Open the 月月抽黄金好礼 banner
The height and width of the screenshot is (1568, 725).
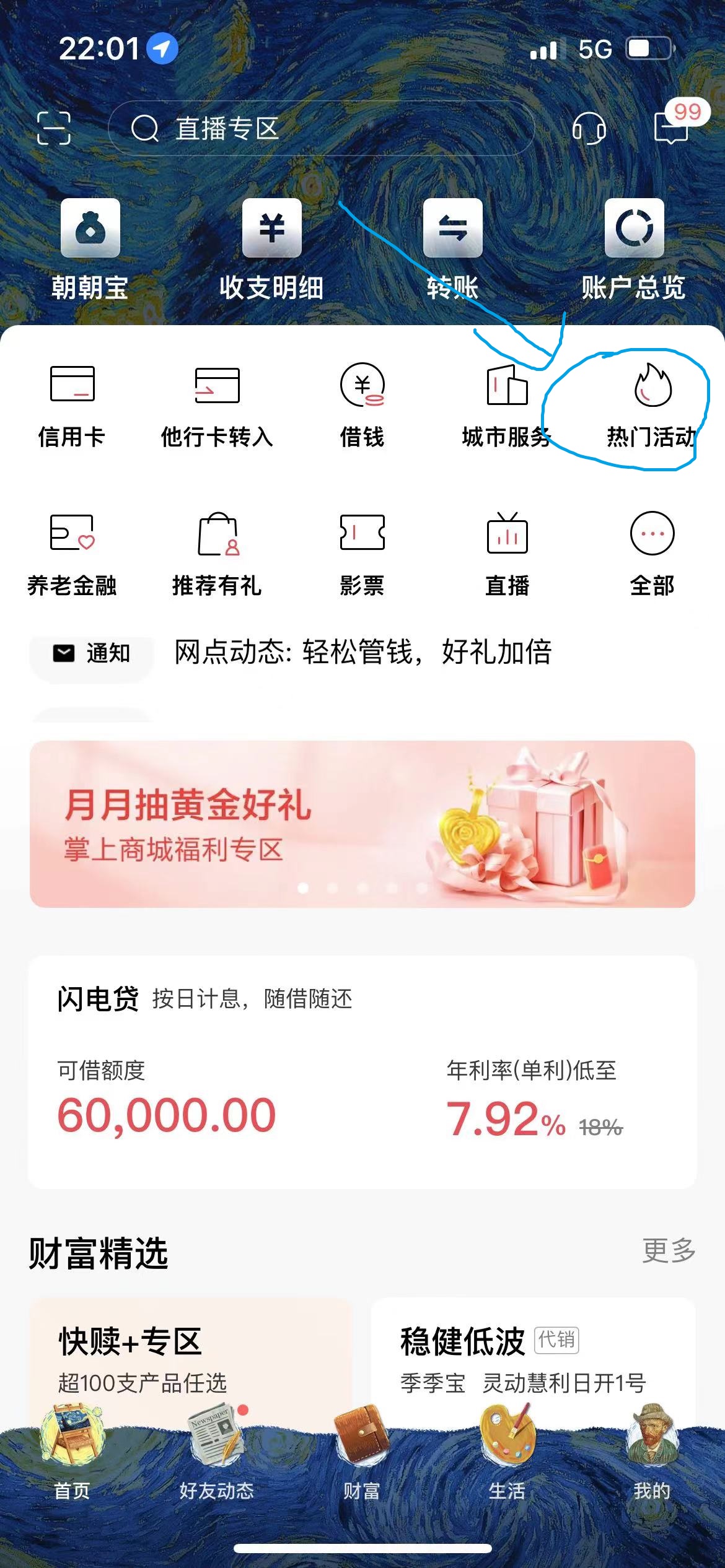click(x=362, y=824)
